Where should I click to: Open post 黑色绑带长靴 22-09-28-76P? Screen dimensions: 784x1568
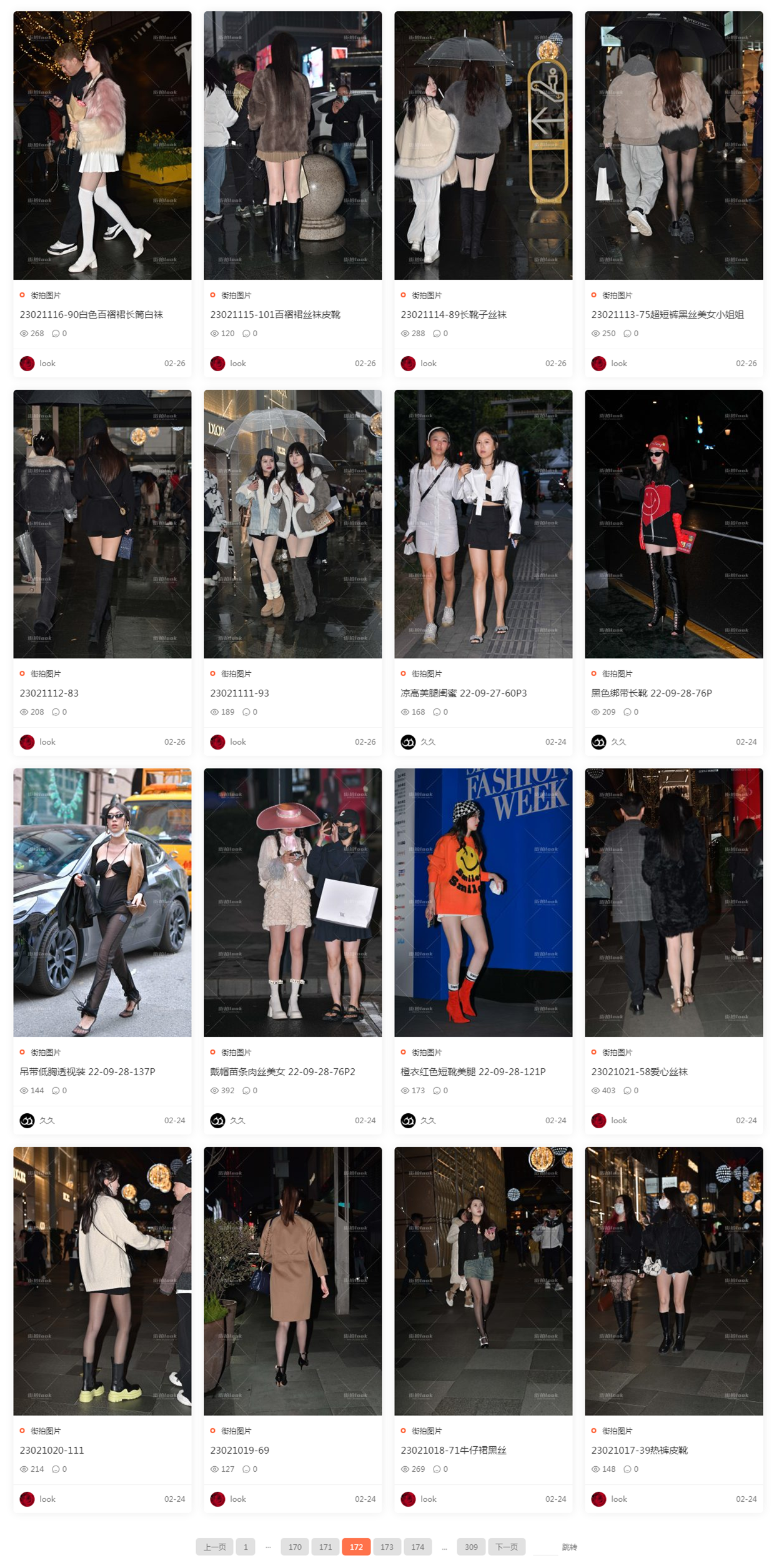pyautogui.click(x=652, y=693)
